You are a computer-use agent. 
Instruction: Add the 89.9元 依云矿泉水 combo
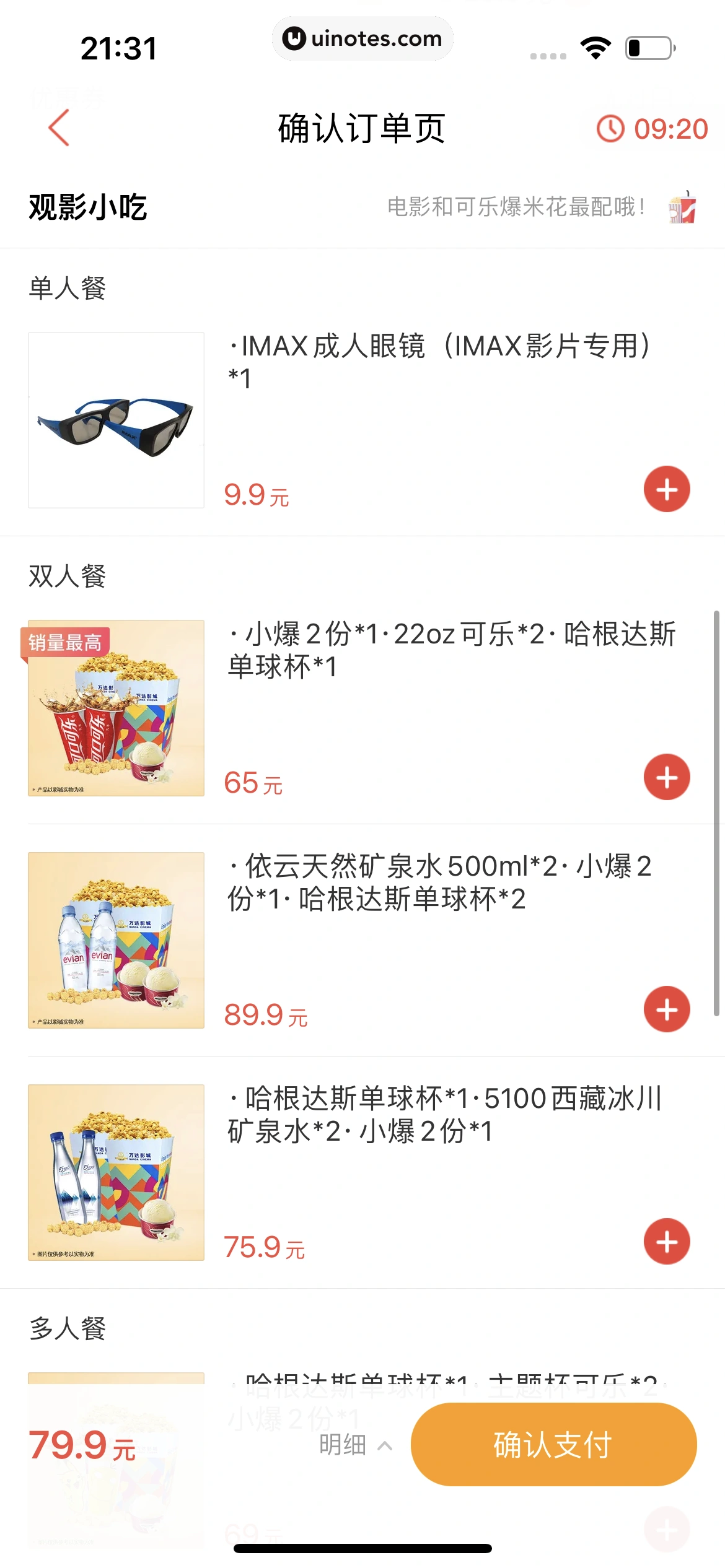click(667, 1009)
